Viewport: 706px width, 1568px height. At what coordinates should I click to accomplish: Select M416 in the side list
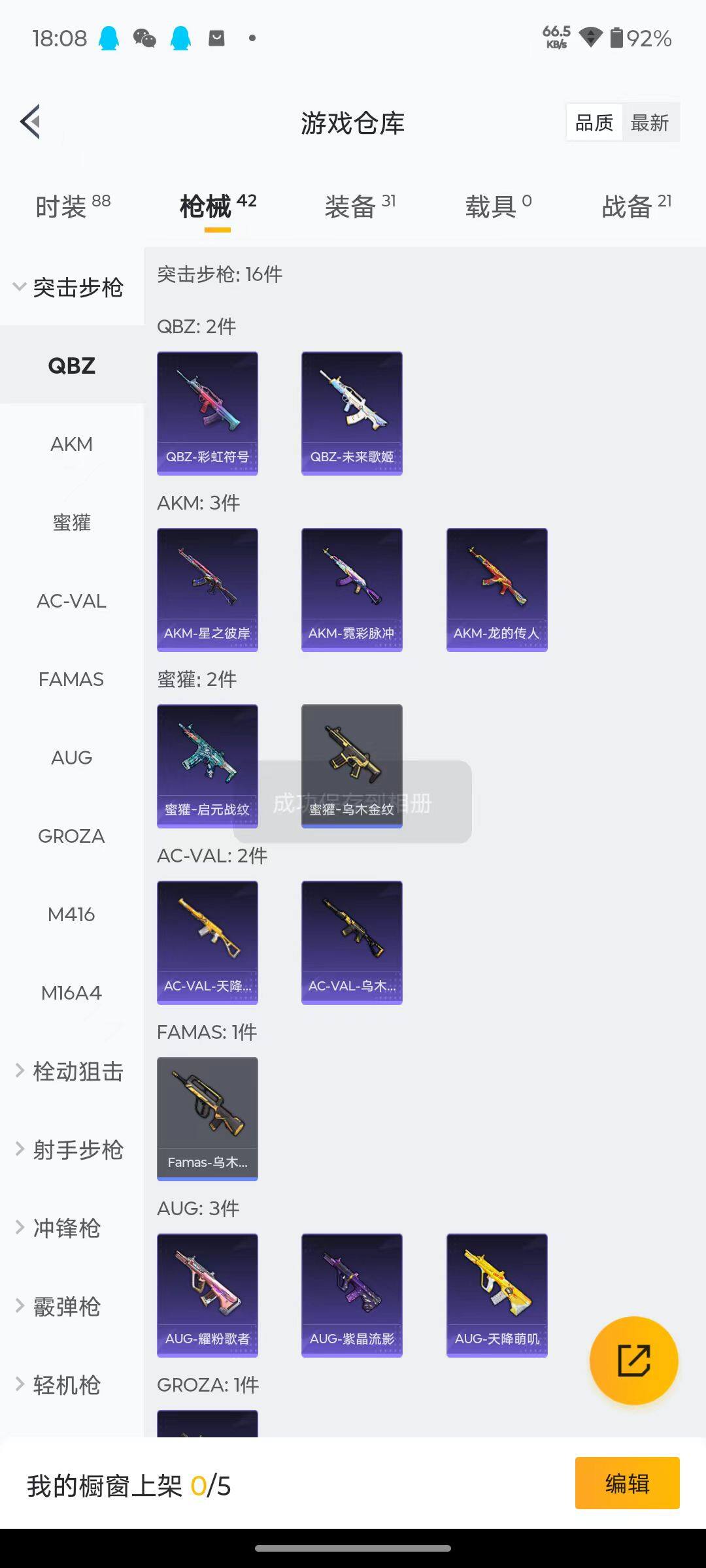tap(71, 915)
